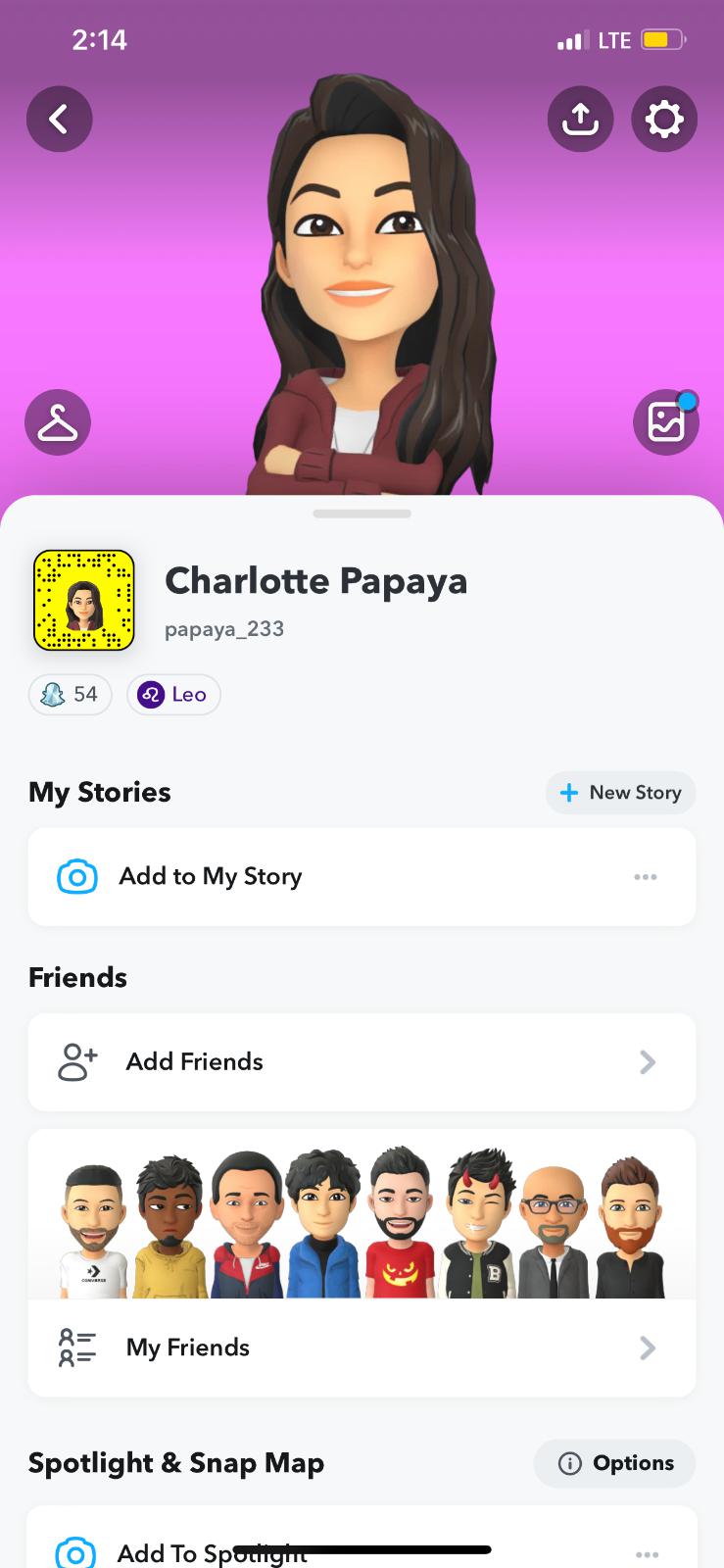
Task: Open the Add Friends row
Action: click(362, 1062)
